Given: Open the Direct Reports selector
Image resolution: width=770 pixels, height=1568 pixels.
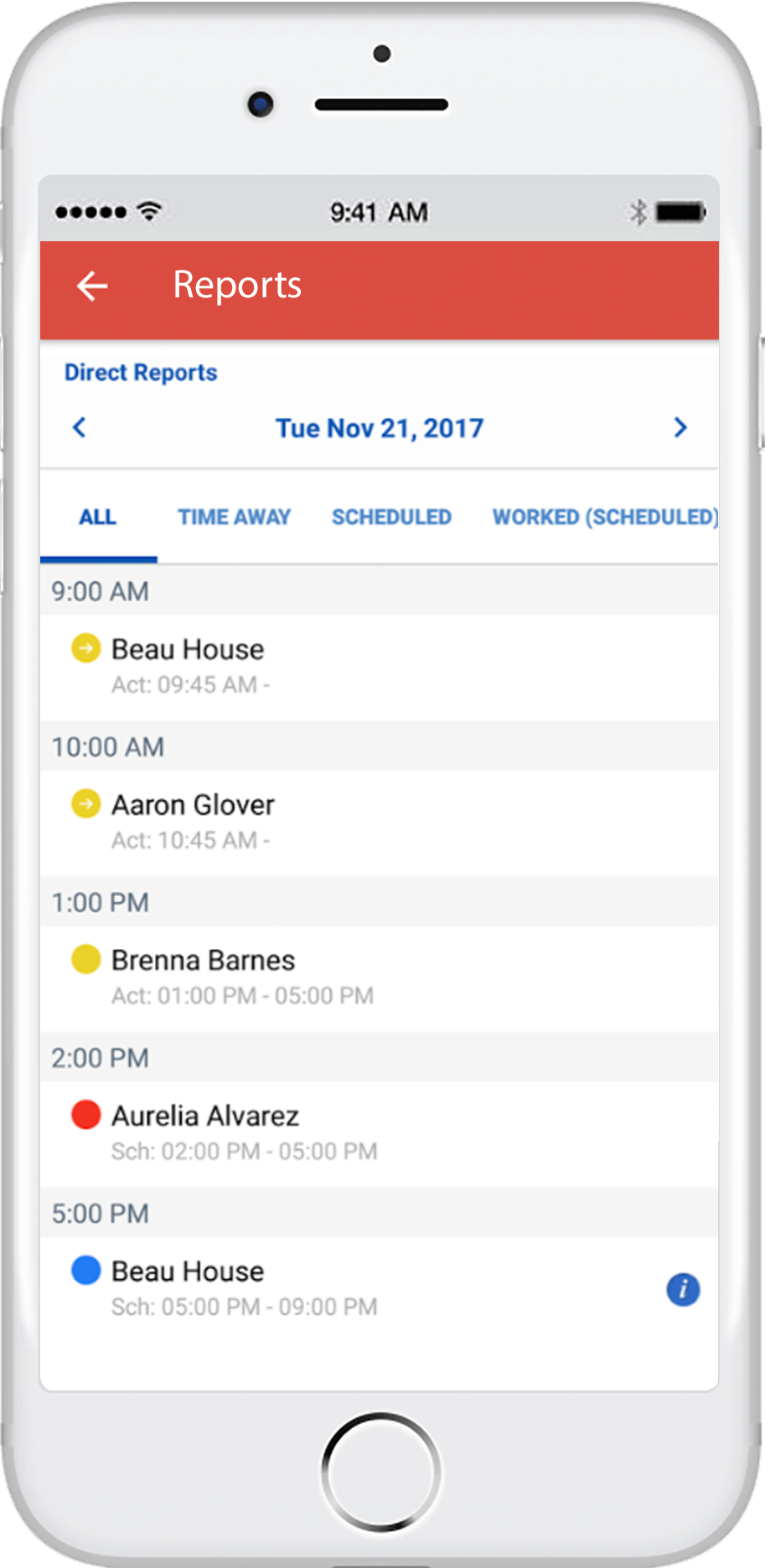Looking at the screenshot, I should [141, 373].
